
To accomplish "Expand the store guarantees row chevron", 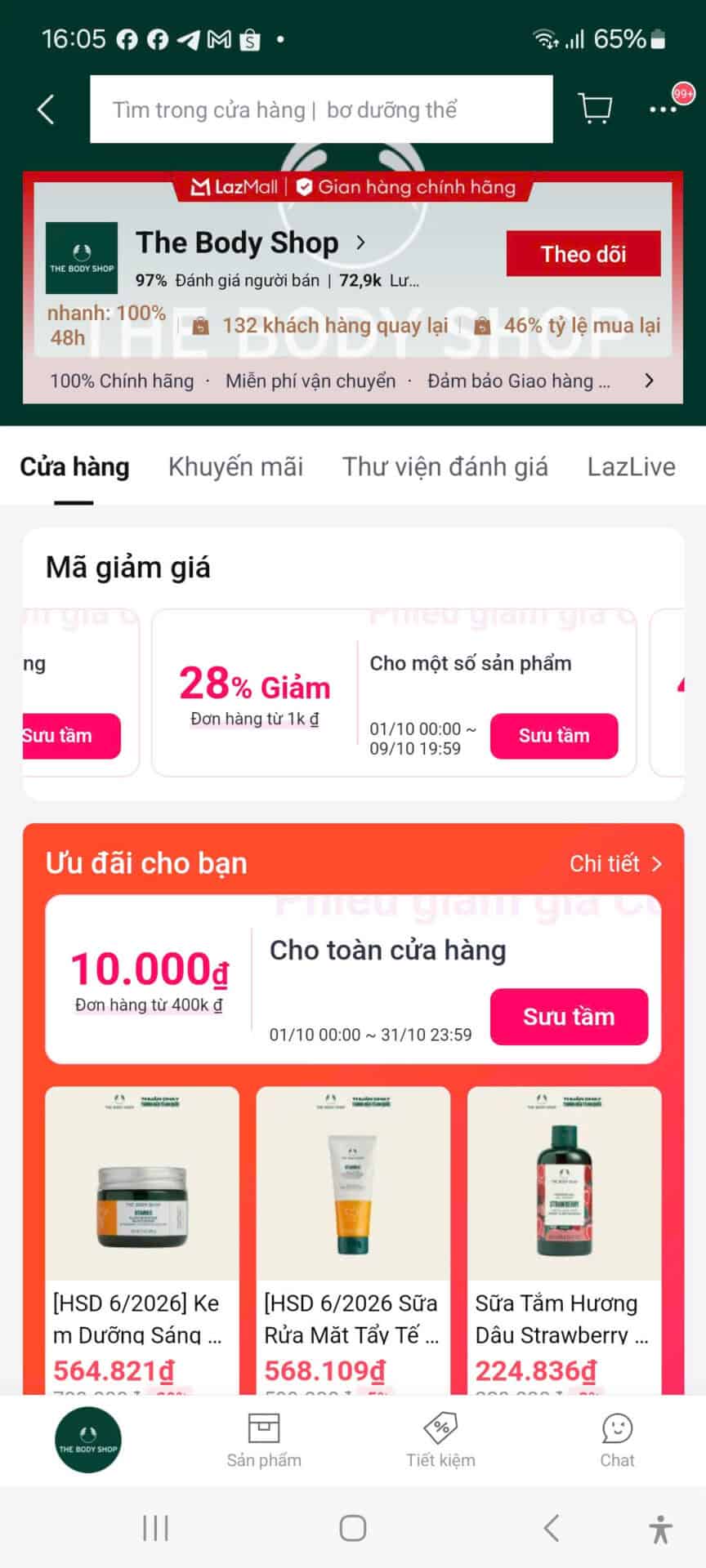I will click(x=649, y=381).
